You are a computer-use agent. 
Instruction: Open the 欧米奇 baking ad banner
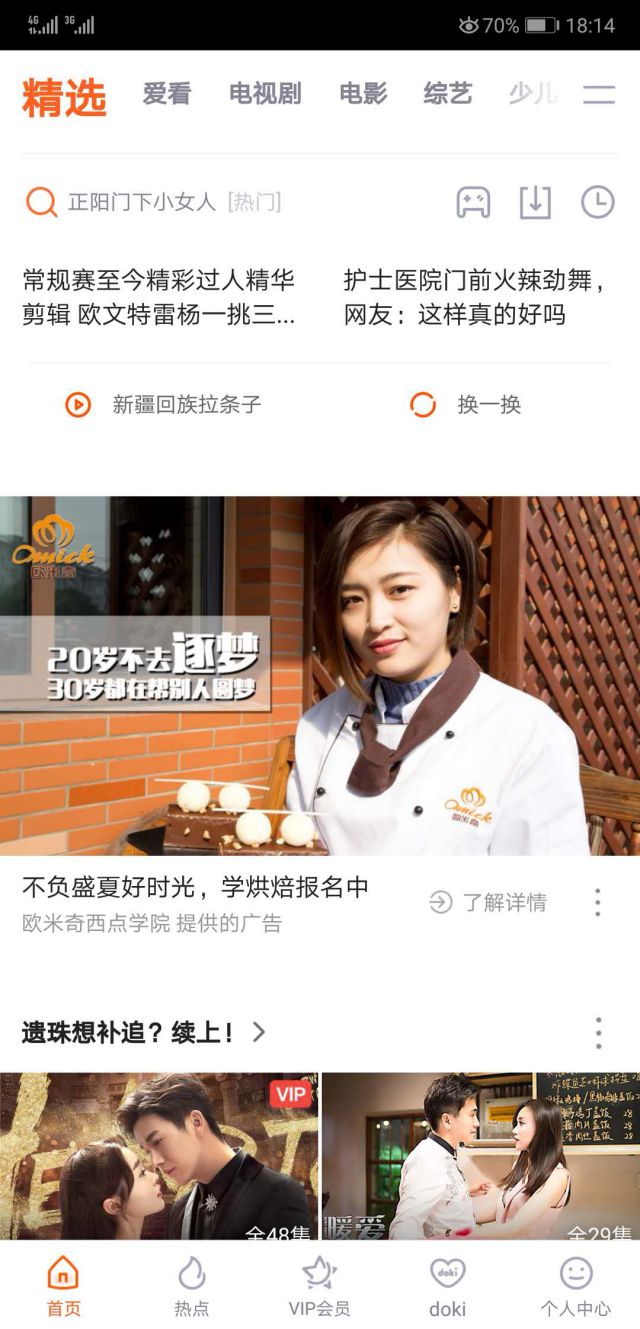tap(320, 675)
